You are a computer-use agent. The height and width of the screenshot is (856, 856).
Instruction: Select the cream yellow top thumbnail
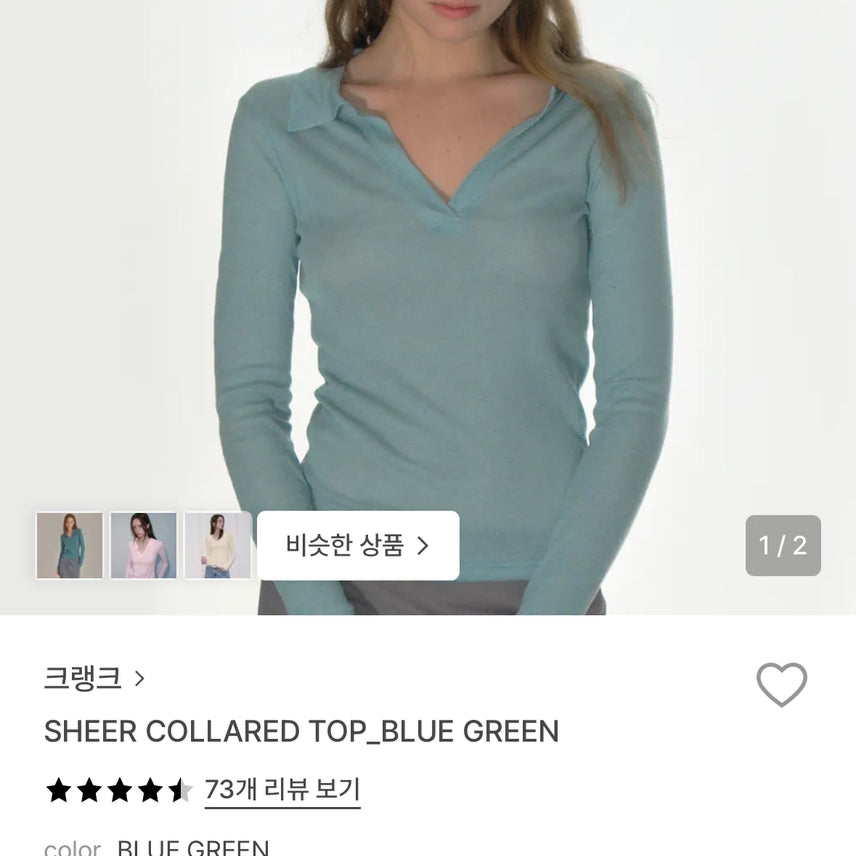click(x=218, y=546)
